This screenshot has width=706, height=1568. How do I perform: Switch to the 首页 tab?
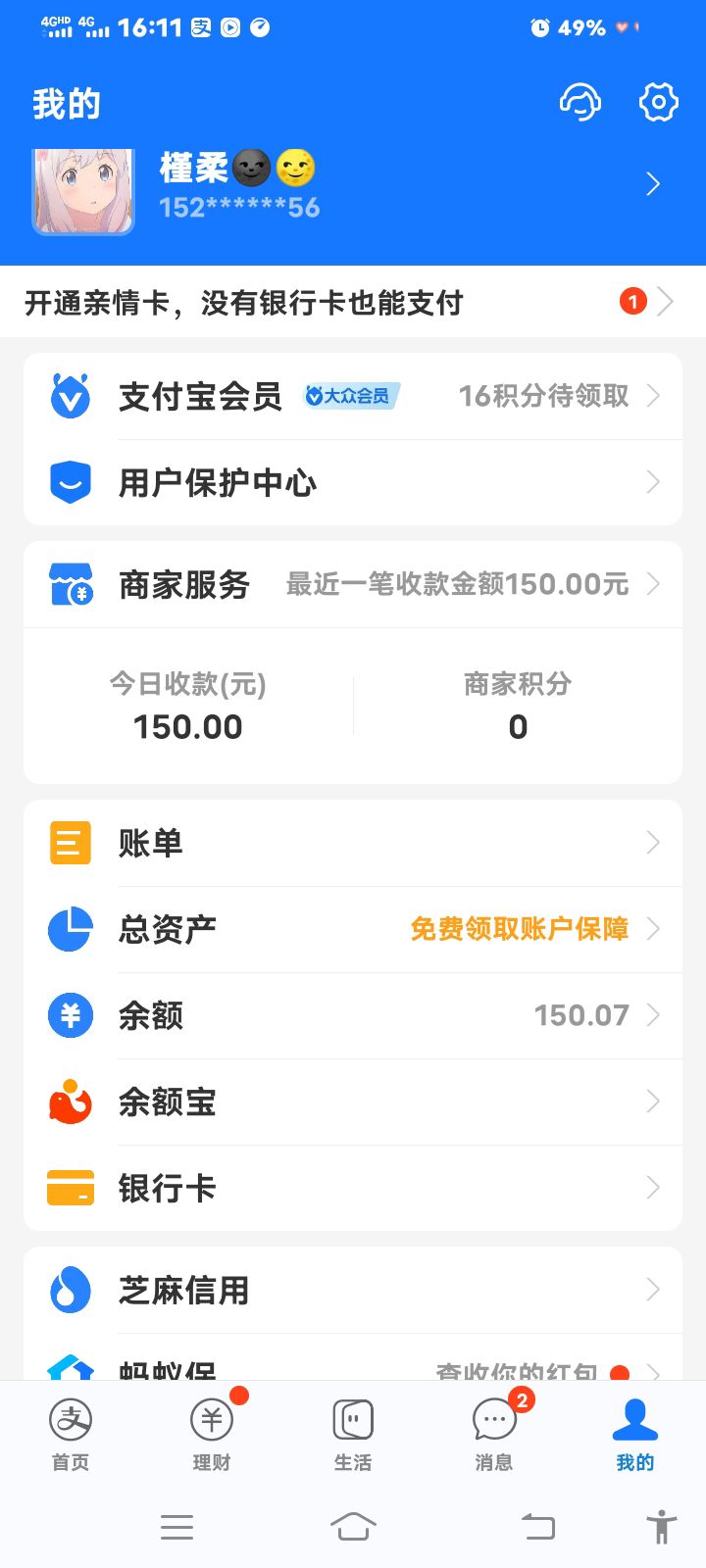tap(71, 1433)
